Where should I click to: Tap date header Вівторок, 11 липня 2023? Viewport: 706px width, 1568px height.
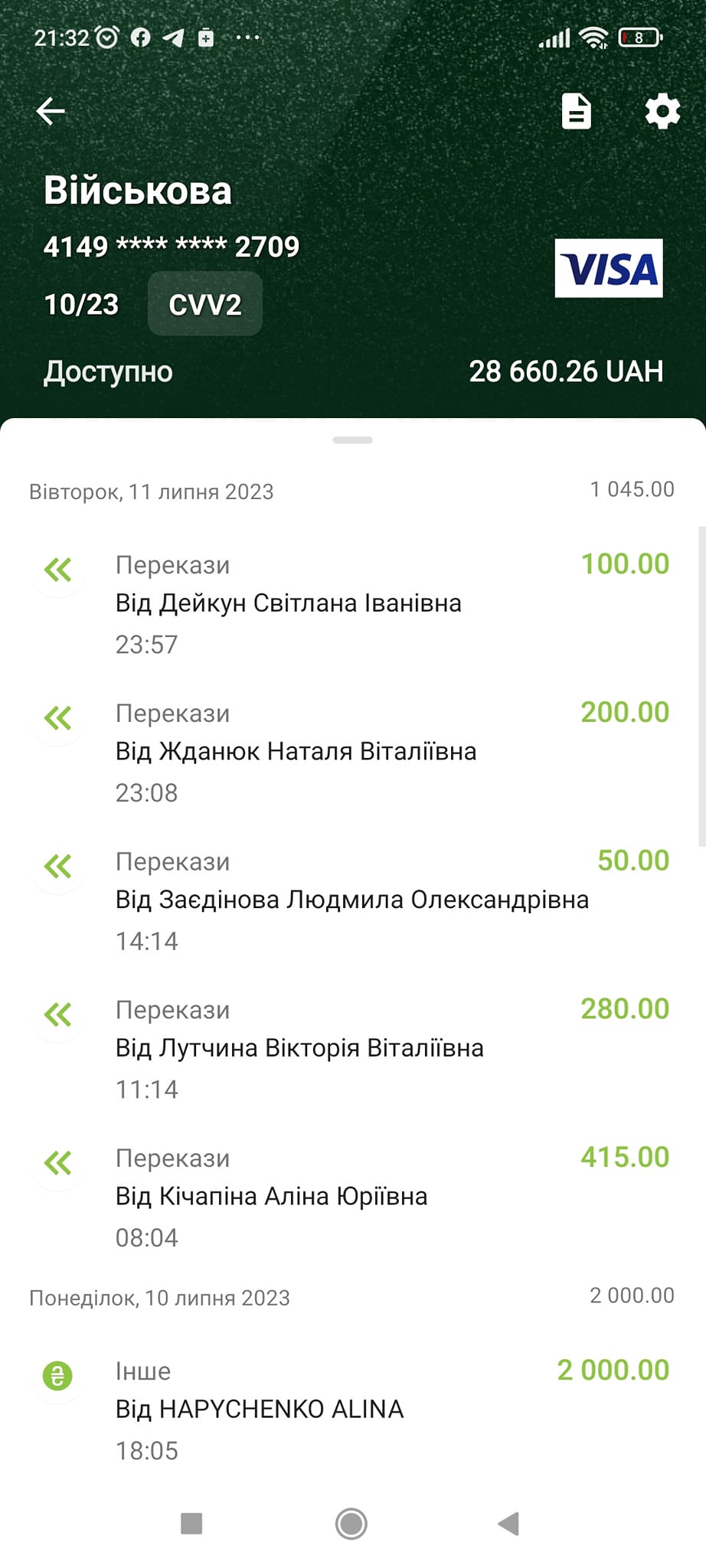(152, 492)
